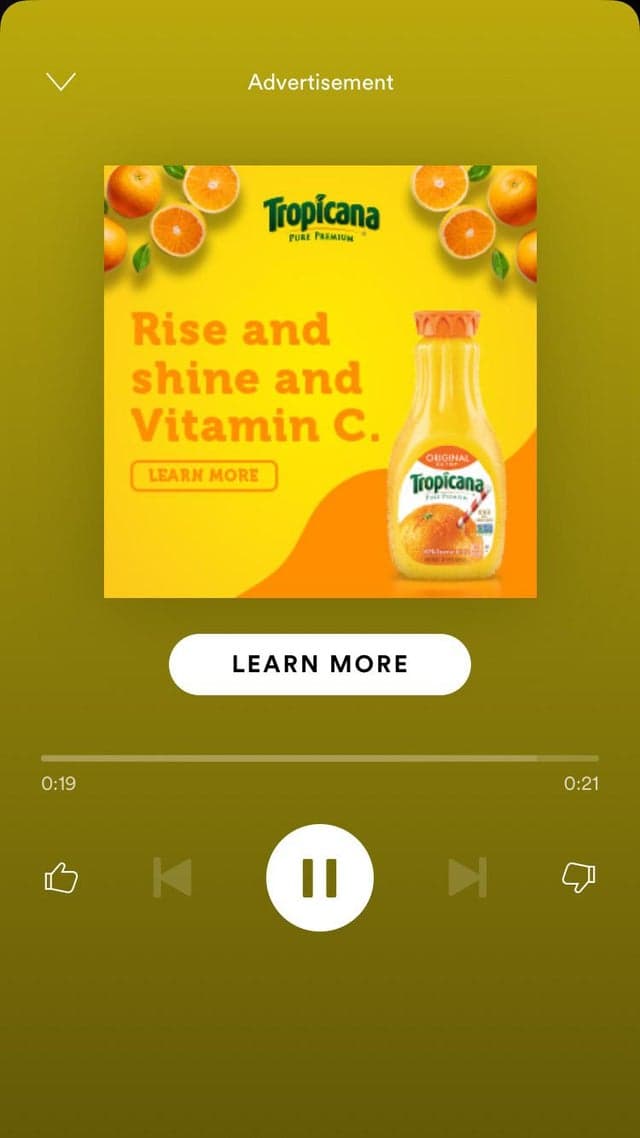Open the Tropicana ad artwork

click(x=320, y=381)
